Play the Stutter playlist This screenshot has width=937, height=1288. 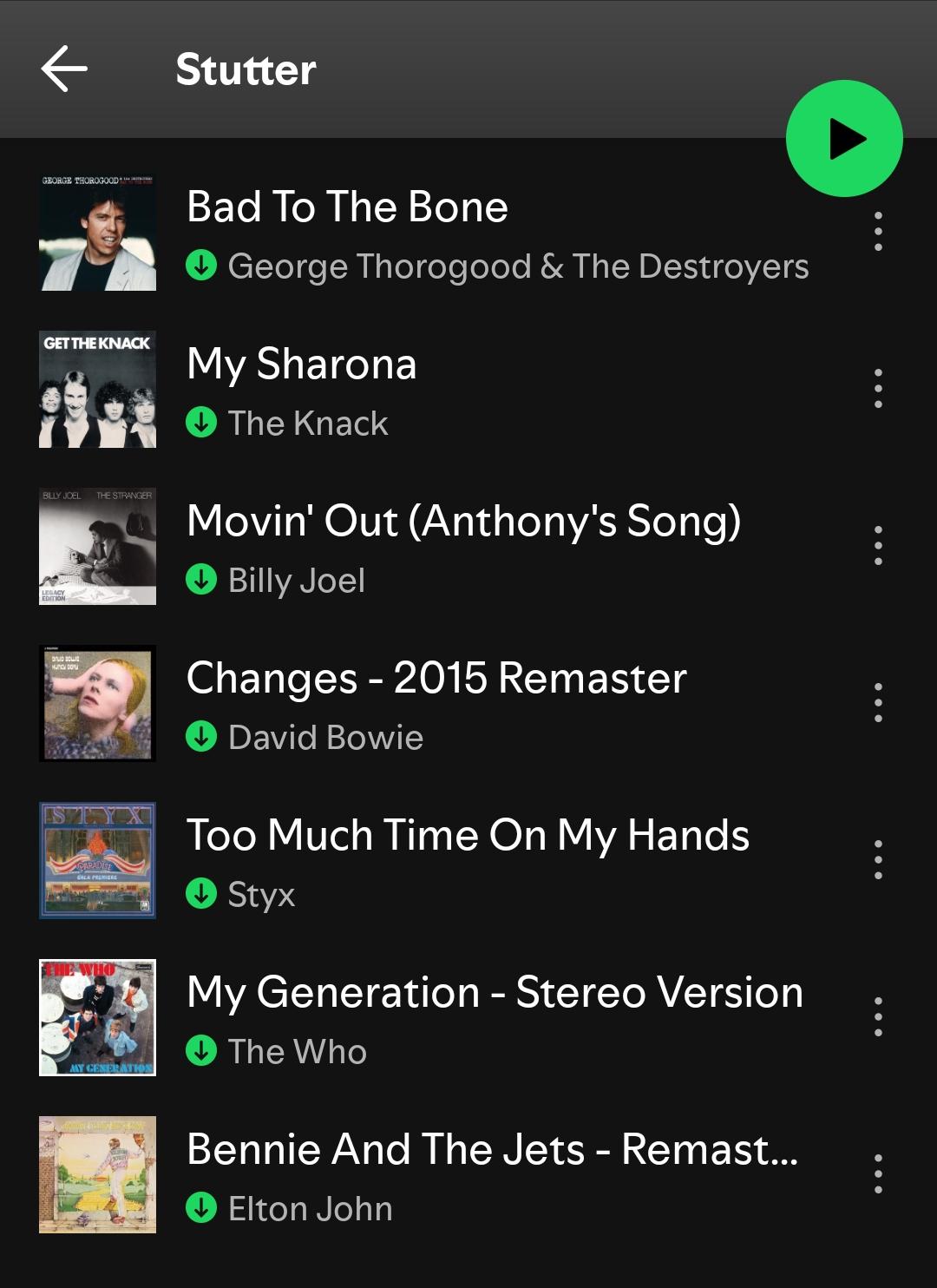[x=844, y=139]
